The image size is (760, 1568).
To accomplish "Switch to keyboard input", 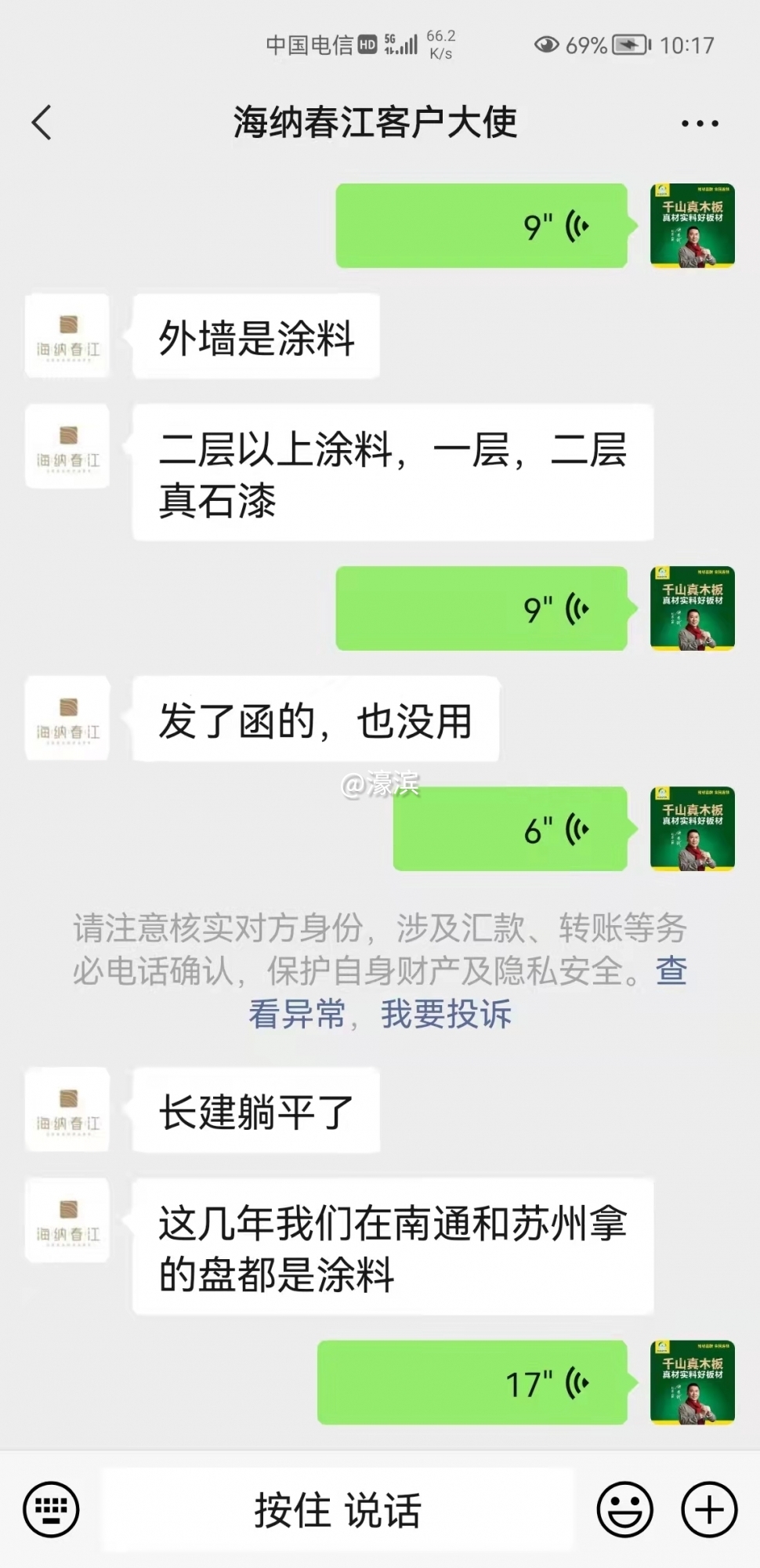I will [x=51, y=1508].
